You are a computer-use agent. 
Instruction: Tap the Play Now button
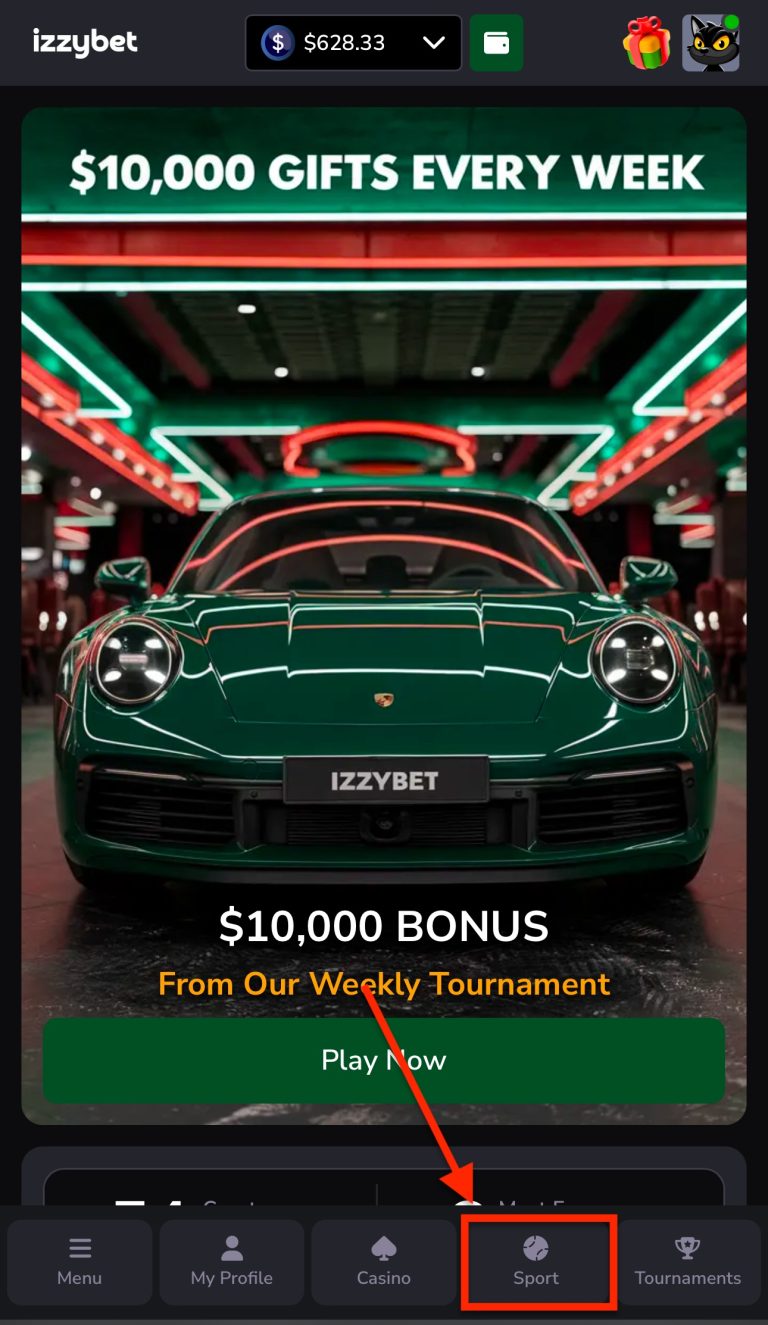coord(384,1060)
